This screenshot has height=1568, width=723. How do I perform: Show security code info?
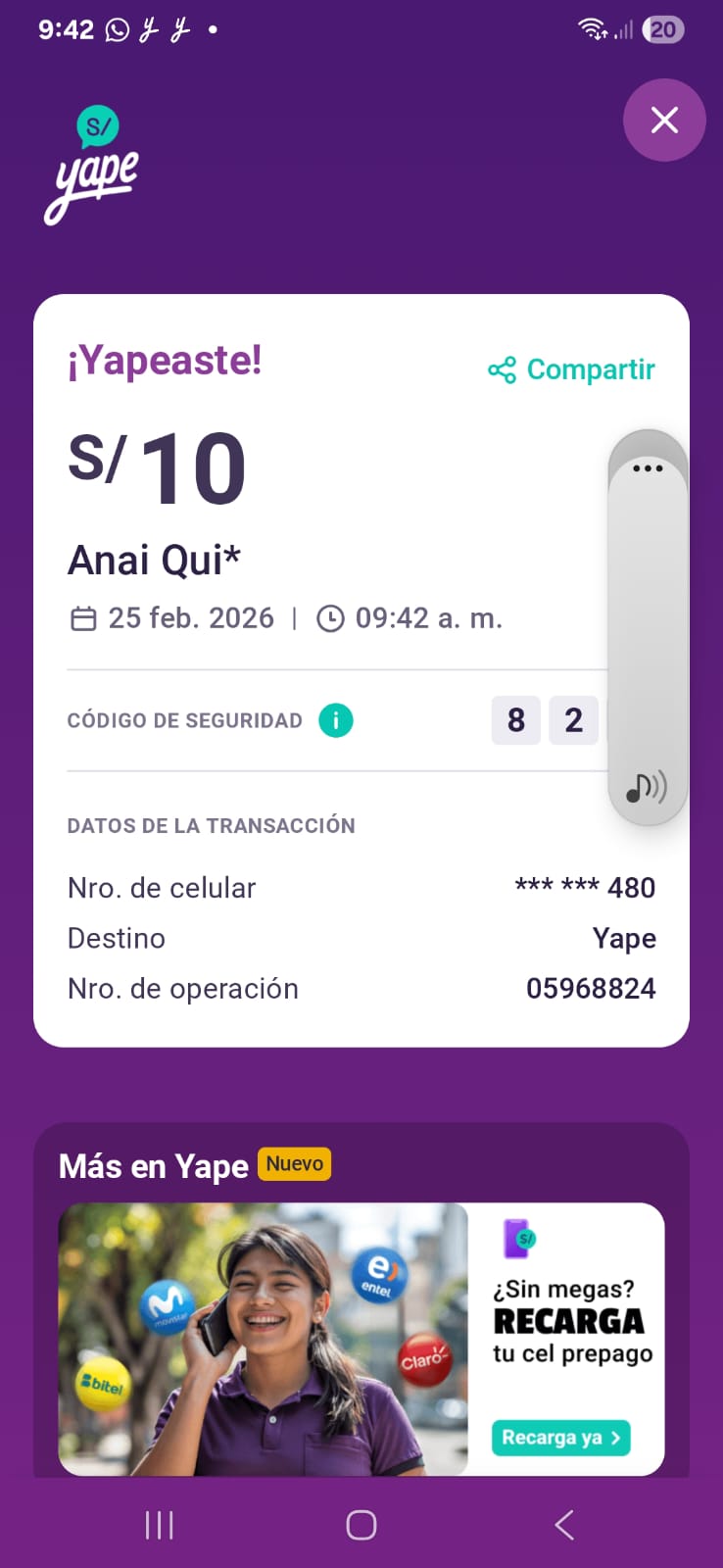click(x=335, y=720)
